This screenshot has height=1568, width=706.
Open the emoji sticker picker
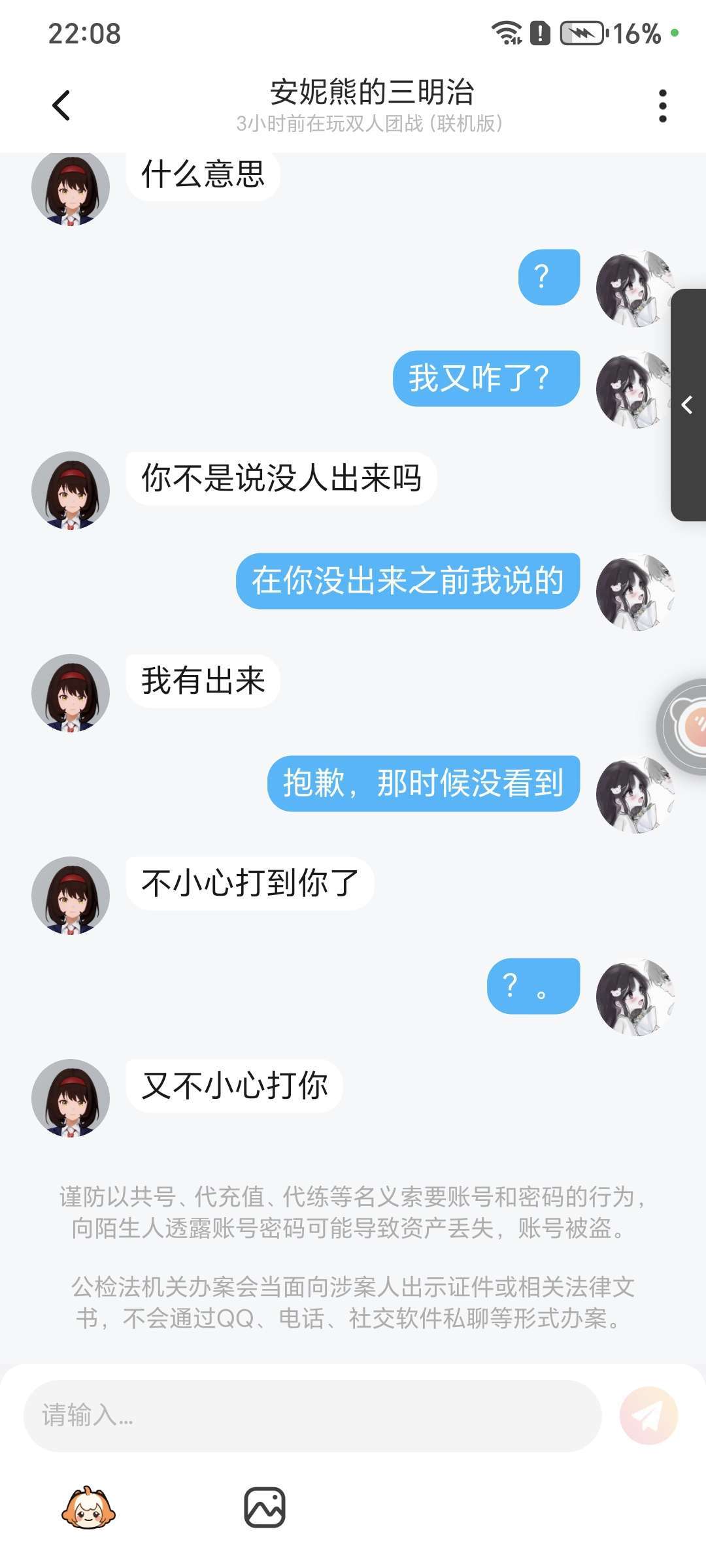[x=88, y=1508]
